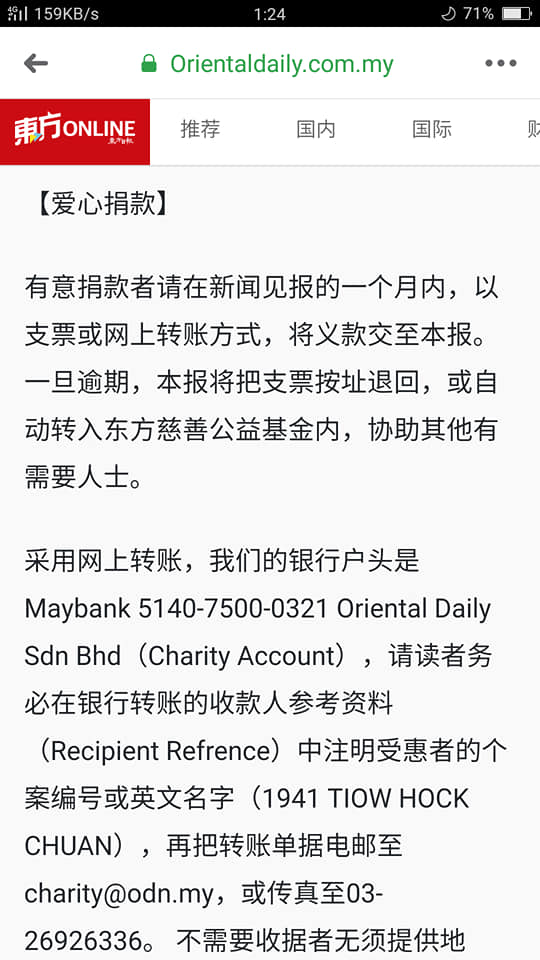Image resolution: width=540 pixels, height=960 pixels.
Task: Open the 東方 ONLINE home logo
Action: coord(75,132)
